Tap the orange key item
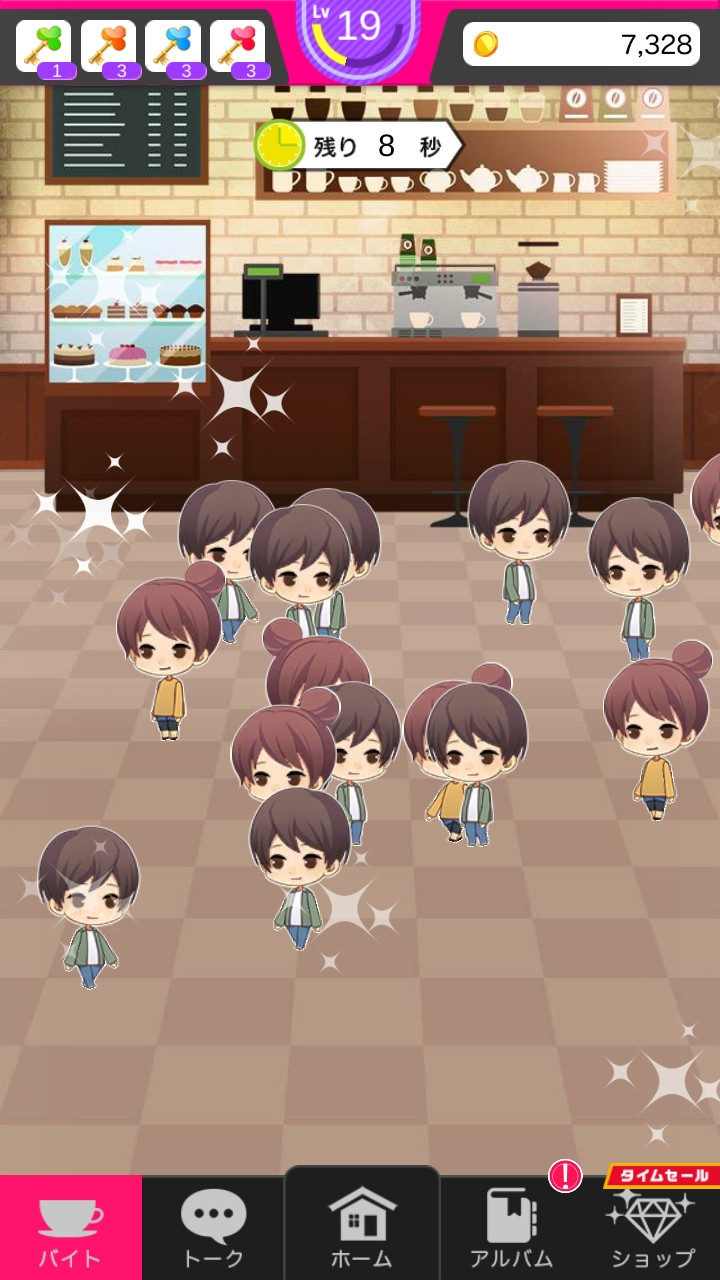Image resolution: width=720 pixels, height=1280 pixels. click(x=109, y=46)
